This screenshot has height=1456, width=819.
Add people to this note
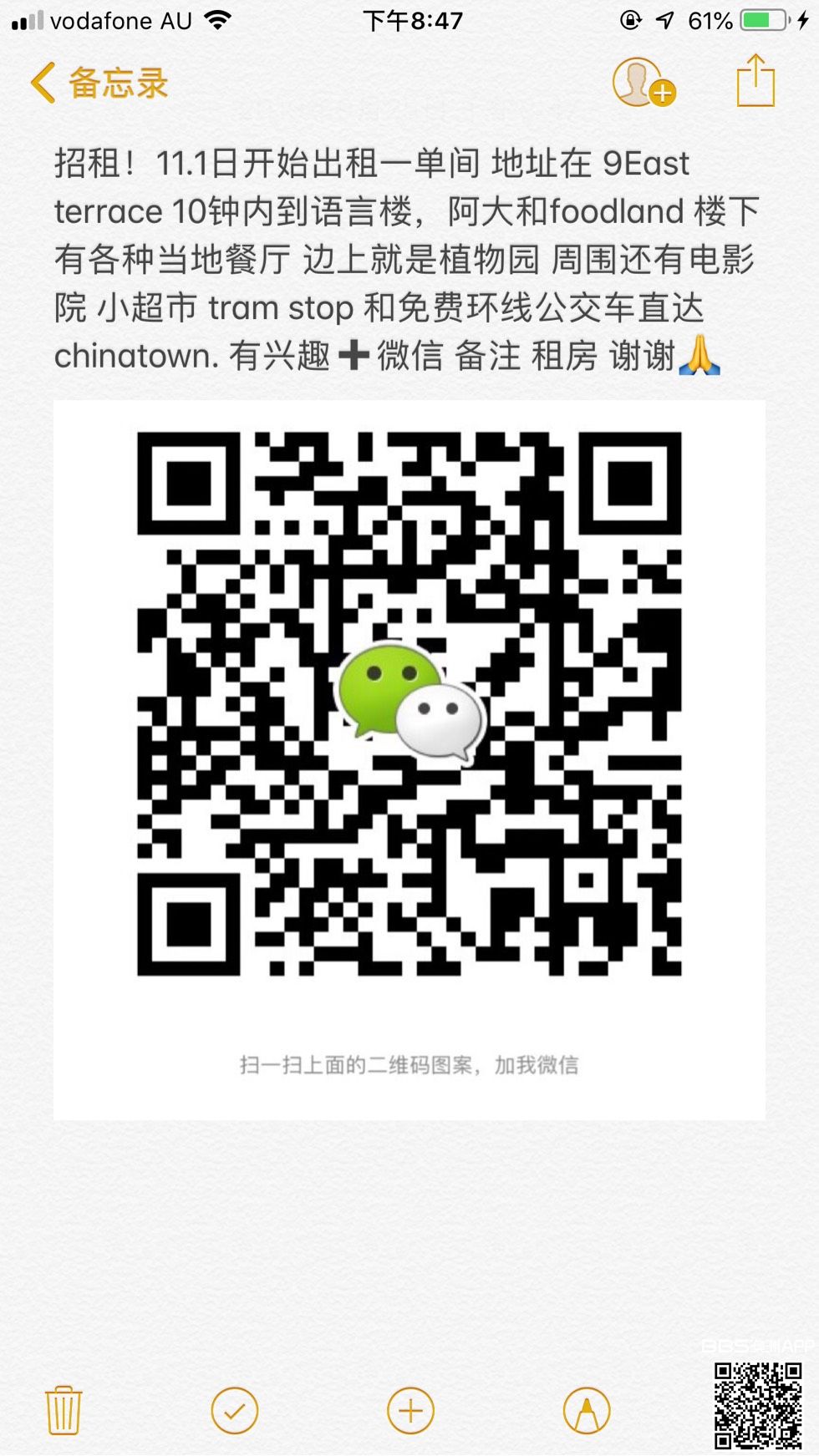pyautogui.click(x=642, y=83)
